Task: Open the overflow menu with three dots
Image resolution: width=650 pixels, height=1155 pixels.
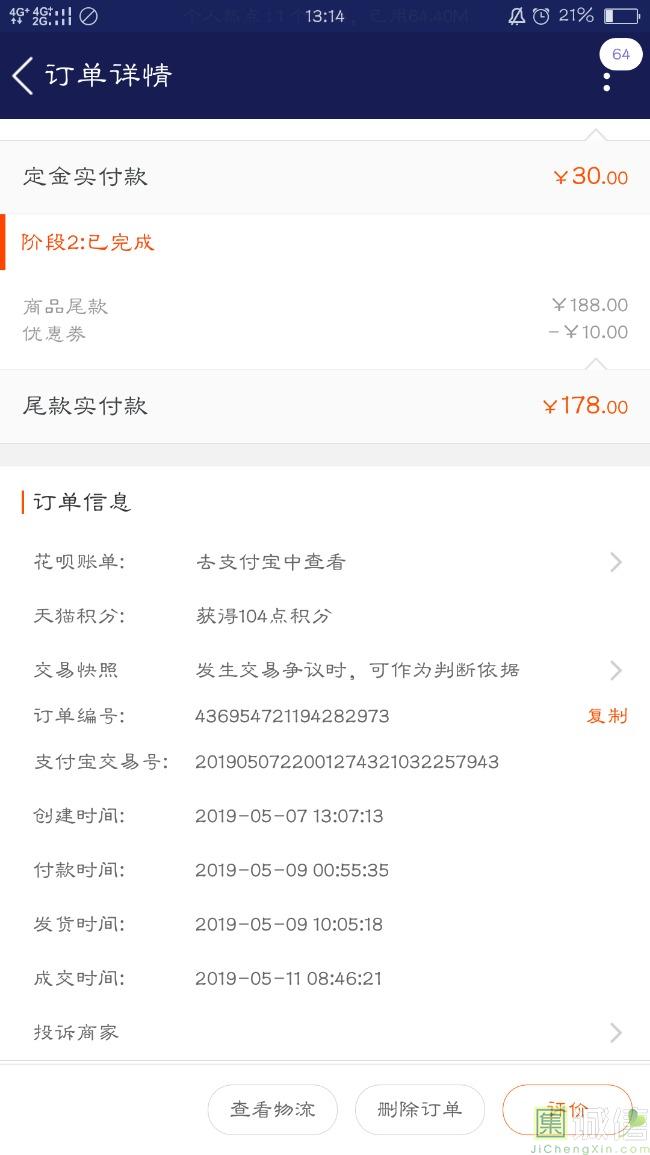Action: pos(607,80)
